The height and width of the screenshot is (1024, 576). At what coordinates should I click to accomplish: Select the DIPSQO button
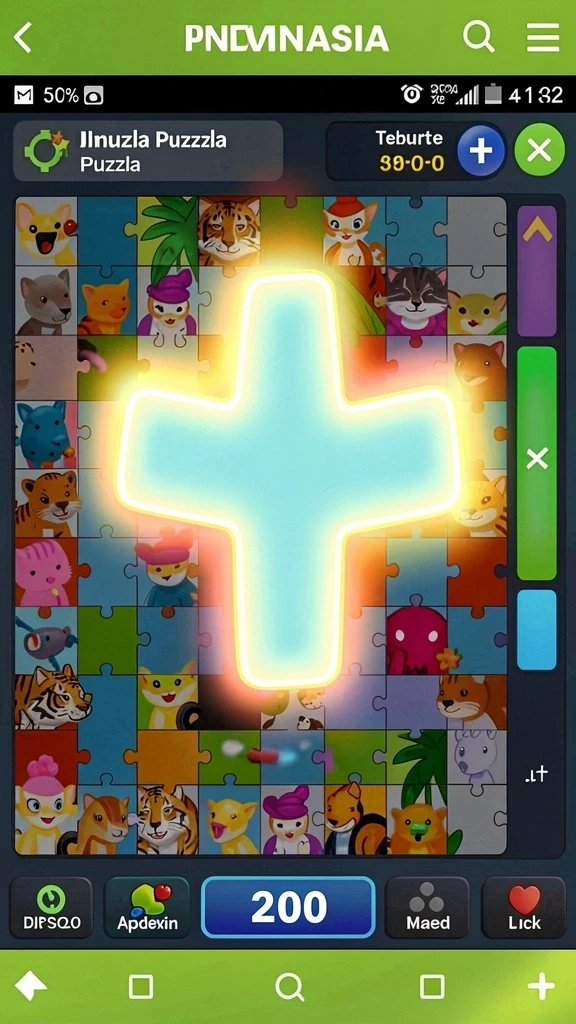point(52,907)
